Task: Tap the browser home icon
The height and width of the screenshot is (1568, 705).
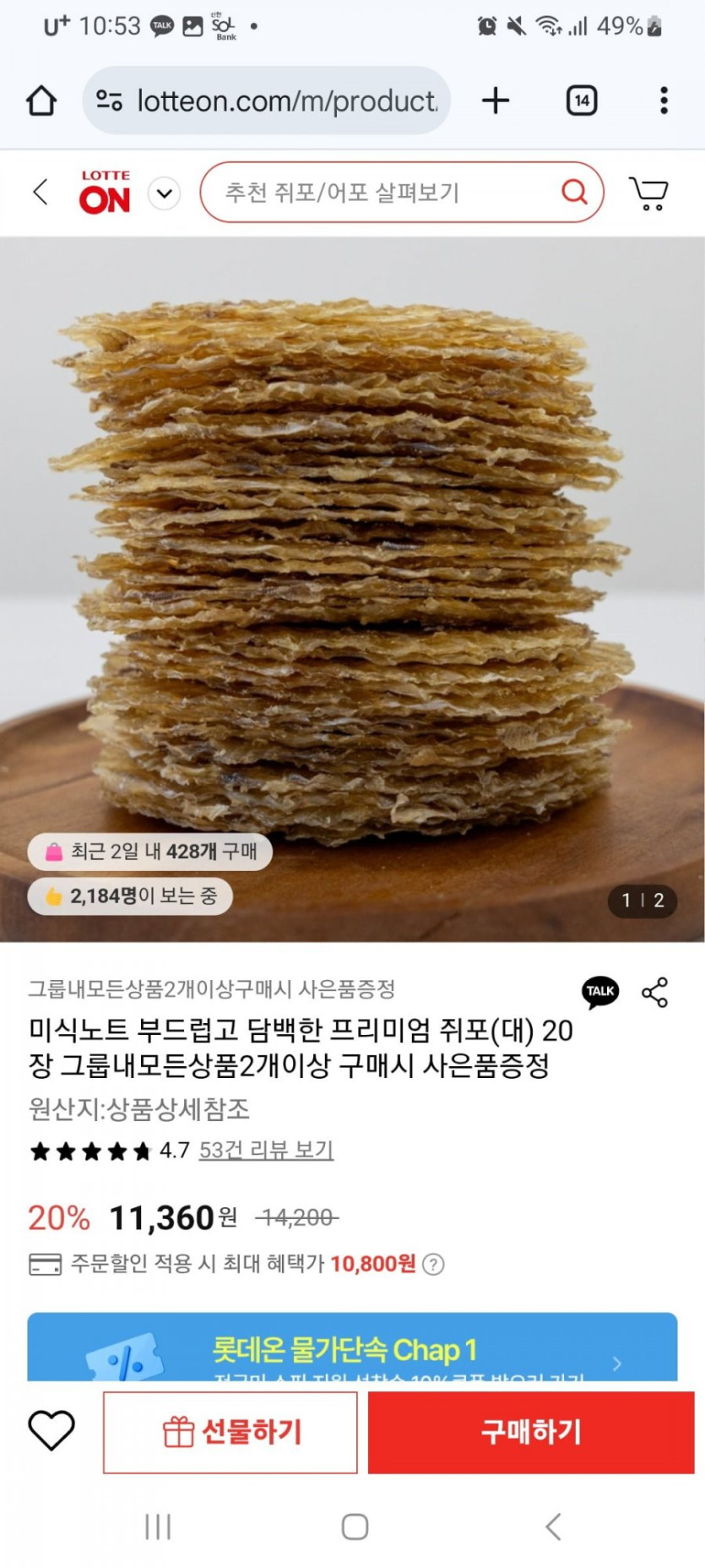Action: (x=41, y=101)
